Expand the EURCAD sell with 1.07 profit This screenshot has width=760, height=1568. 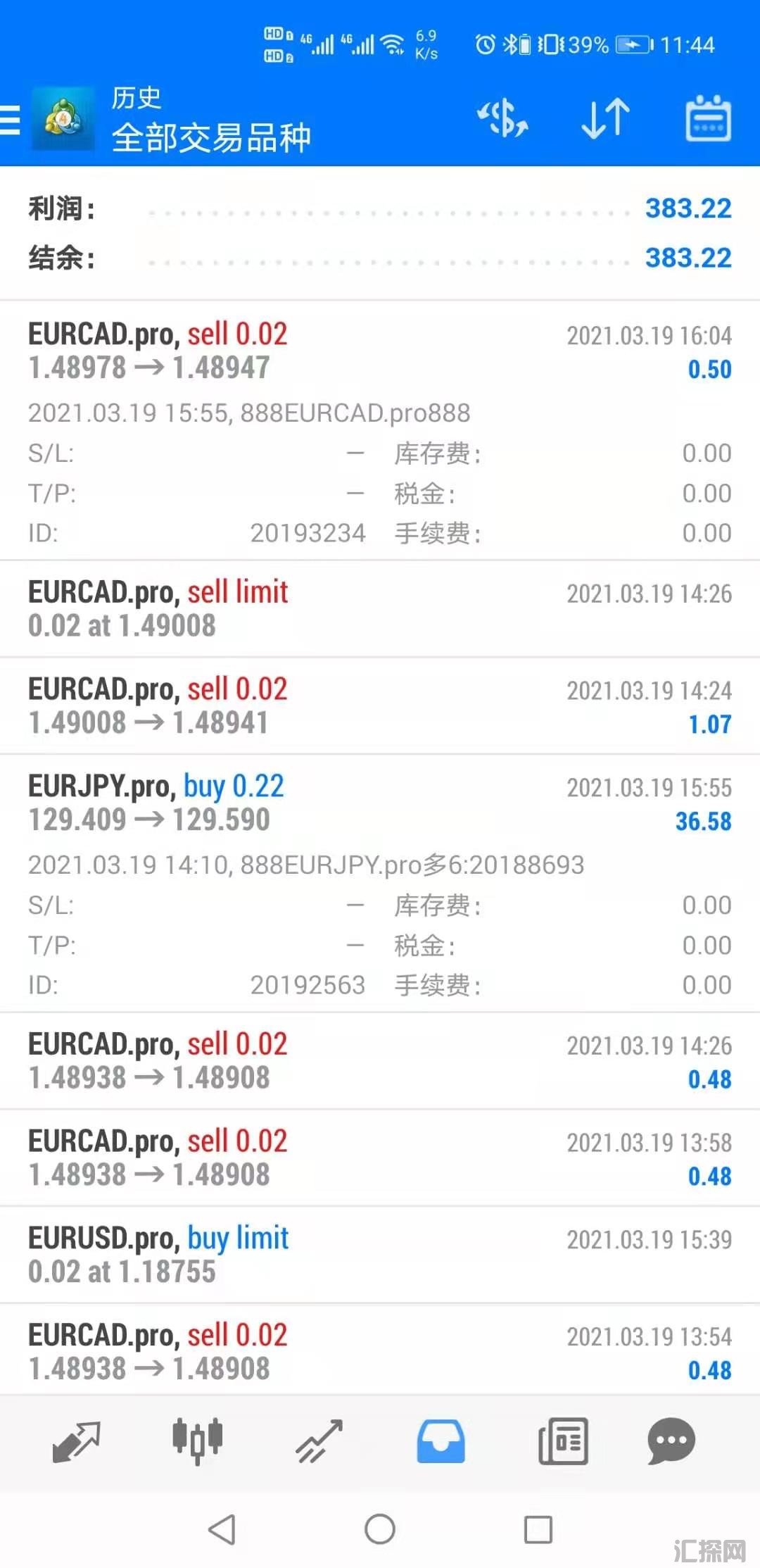[x=380, y=705]
